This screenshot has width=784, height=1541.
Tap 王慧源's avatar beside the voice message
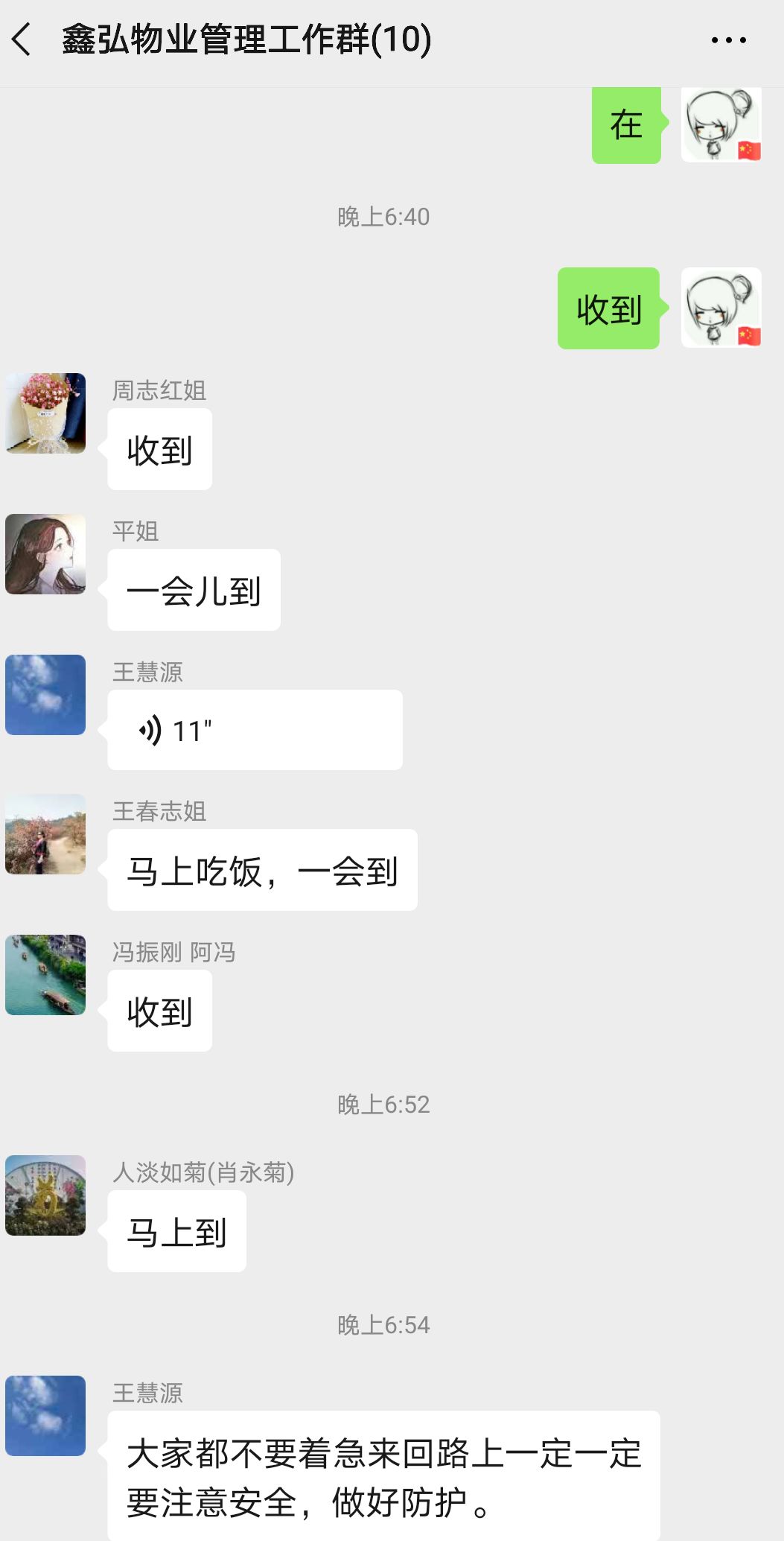(x=45, y=695)
